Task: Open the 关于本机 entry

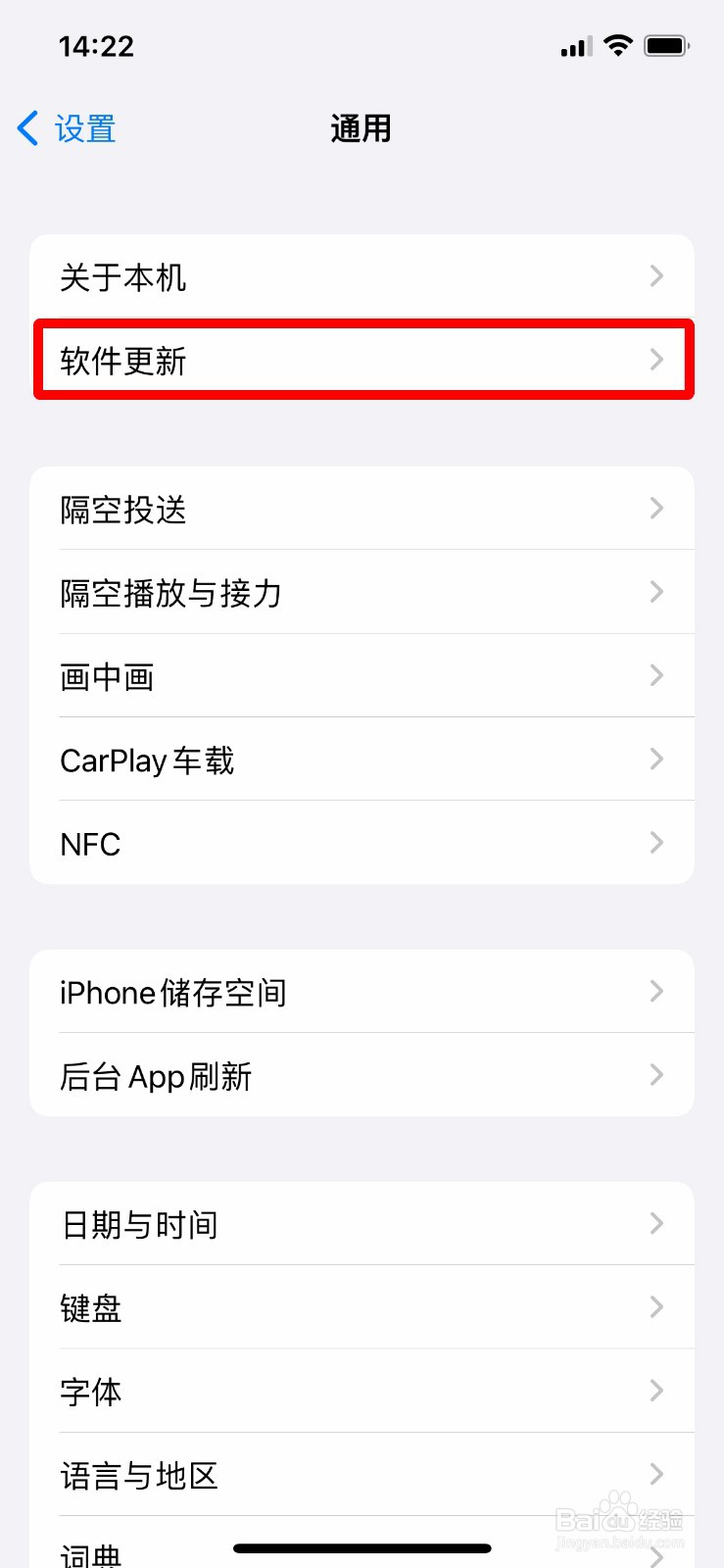Action: [x=362, y=276]
